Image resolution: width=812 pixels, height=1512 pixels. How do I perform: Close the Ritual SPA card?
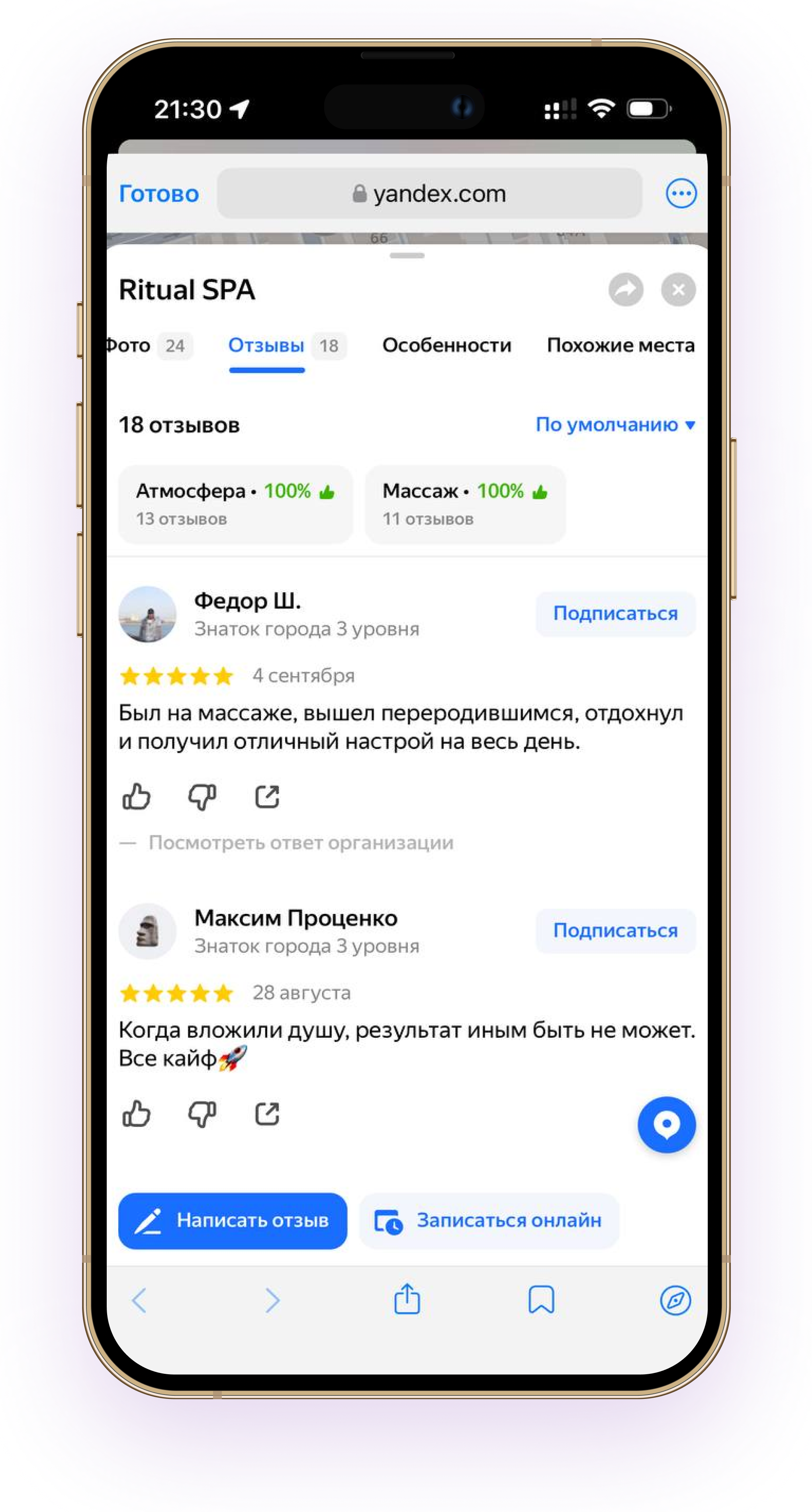(678, 289)
